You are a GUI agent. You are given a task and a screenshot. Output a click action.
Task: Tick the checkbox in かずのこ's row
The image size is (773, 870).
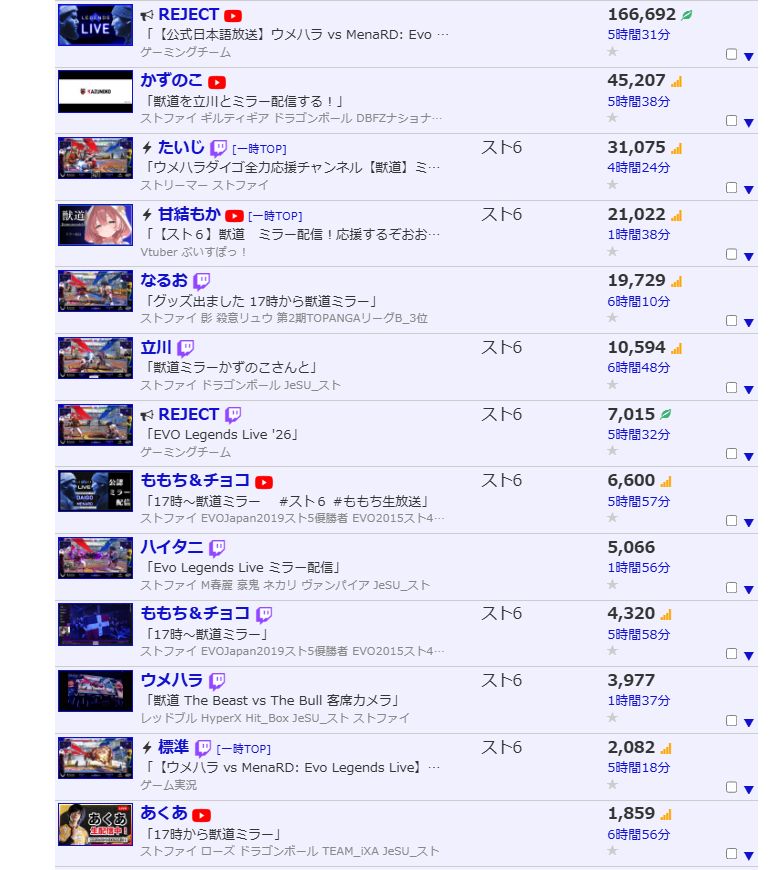[731, 121]
